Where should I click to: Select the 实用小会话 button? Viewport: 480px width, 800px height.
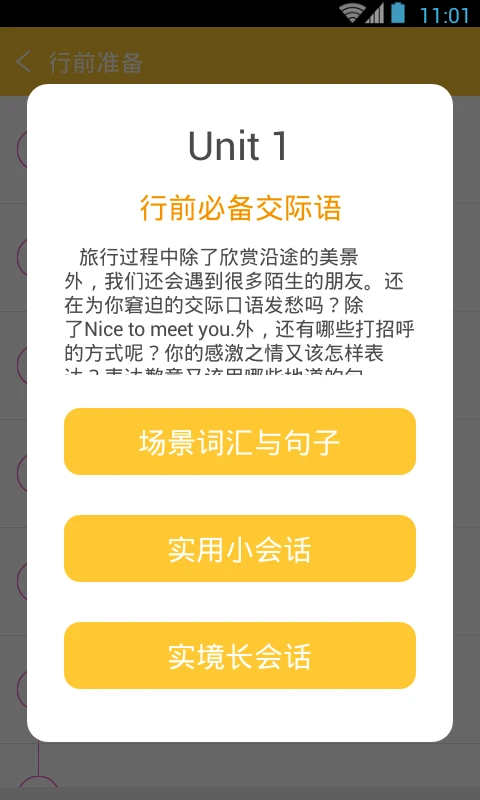coord(240,548)
